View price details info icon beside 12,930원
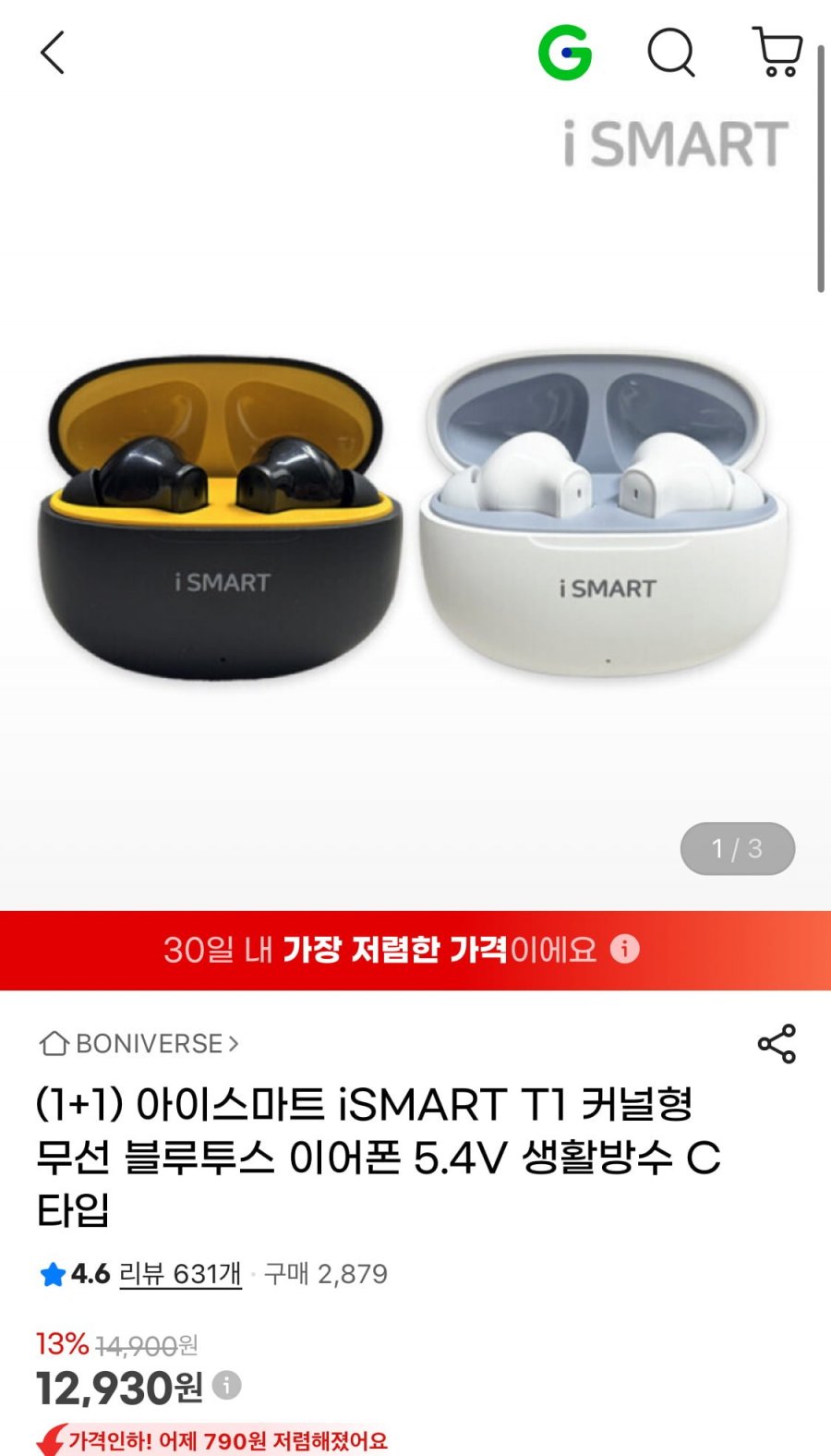The height and width of the screenshot is (1456, 831). tap(227, 1385)
